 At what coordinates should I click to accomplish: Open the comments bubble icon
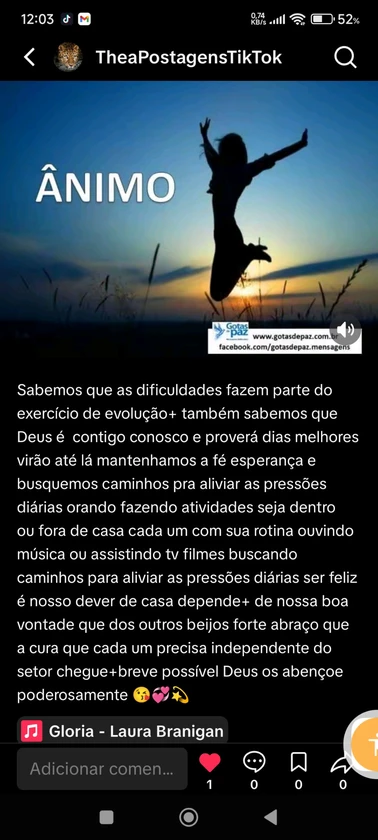254,762
